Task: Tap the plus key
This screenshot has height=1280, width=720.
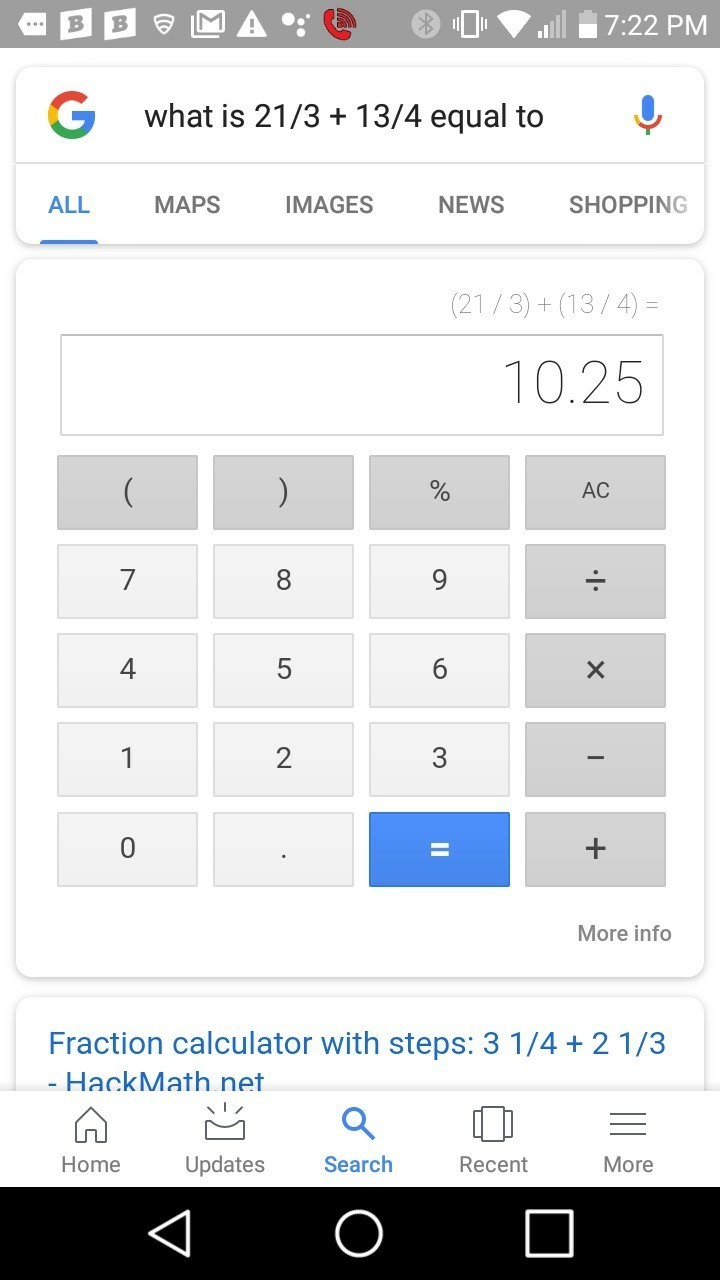Action: coord(595,849)
